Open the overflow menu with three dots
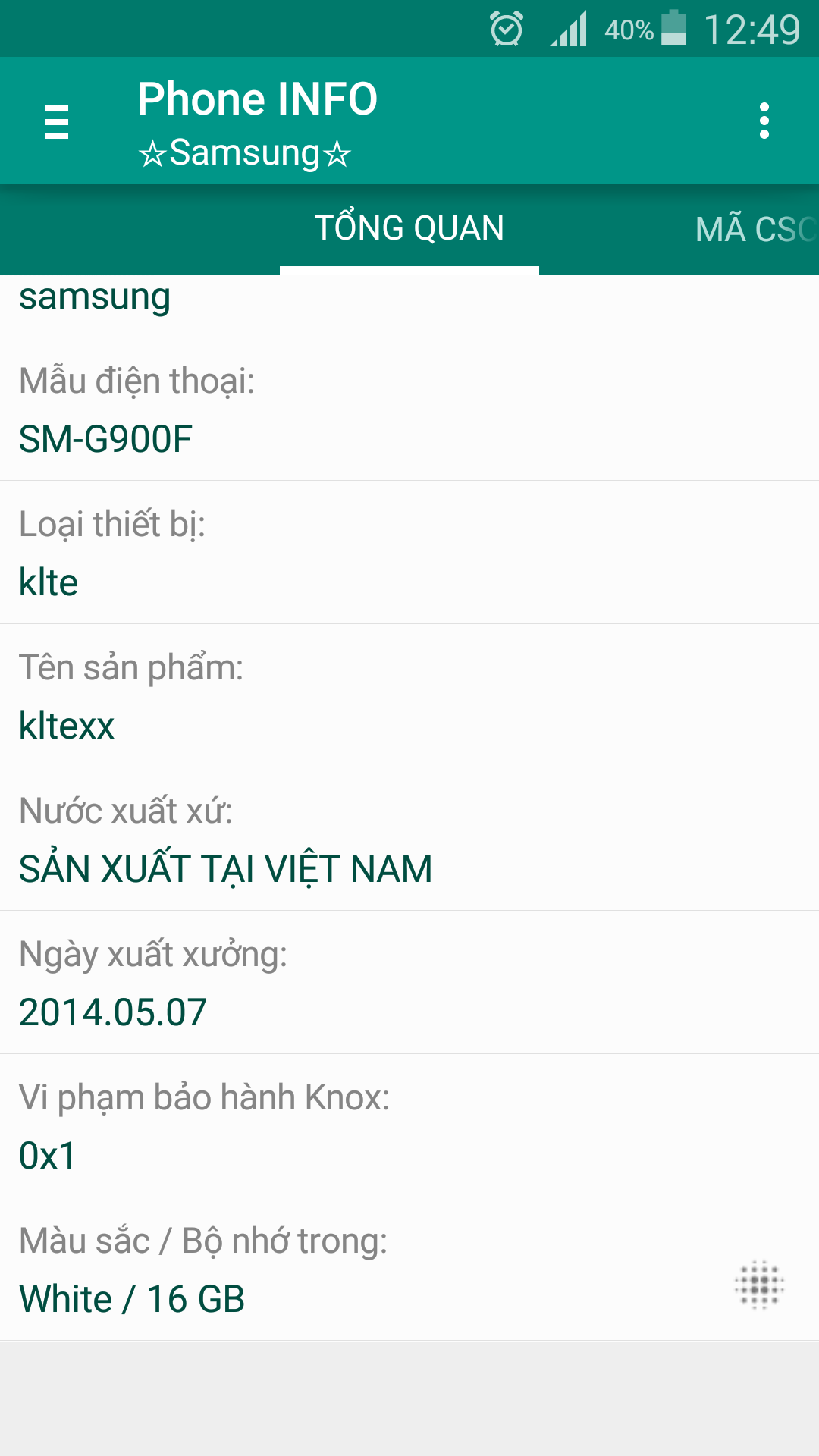The image size is (819, 1456). (x=764, y=121)
